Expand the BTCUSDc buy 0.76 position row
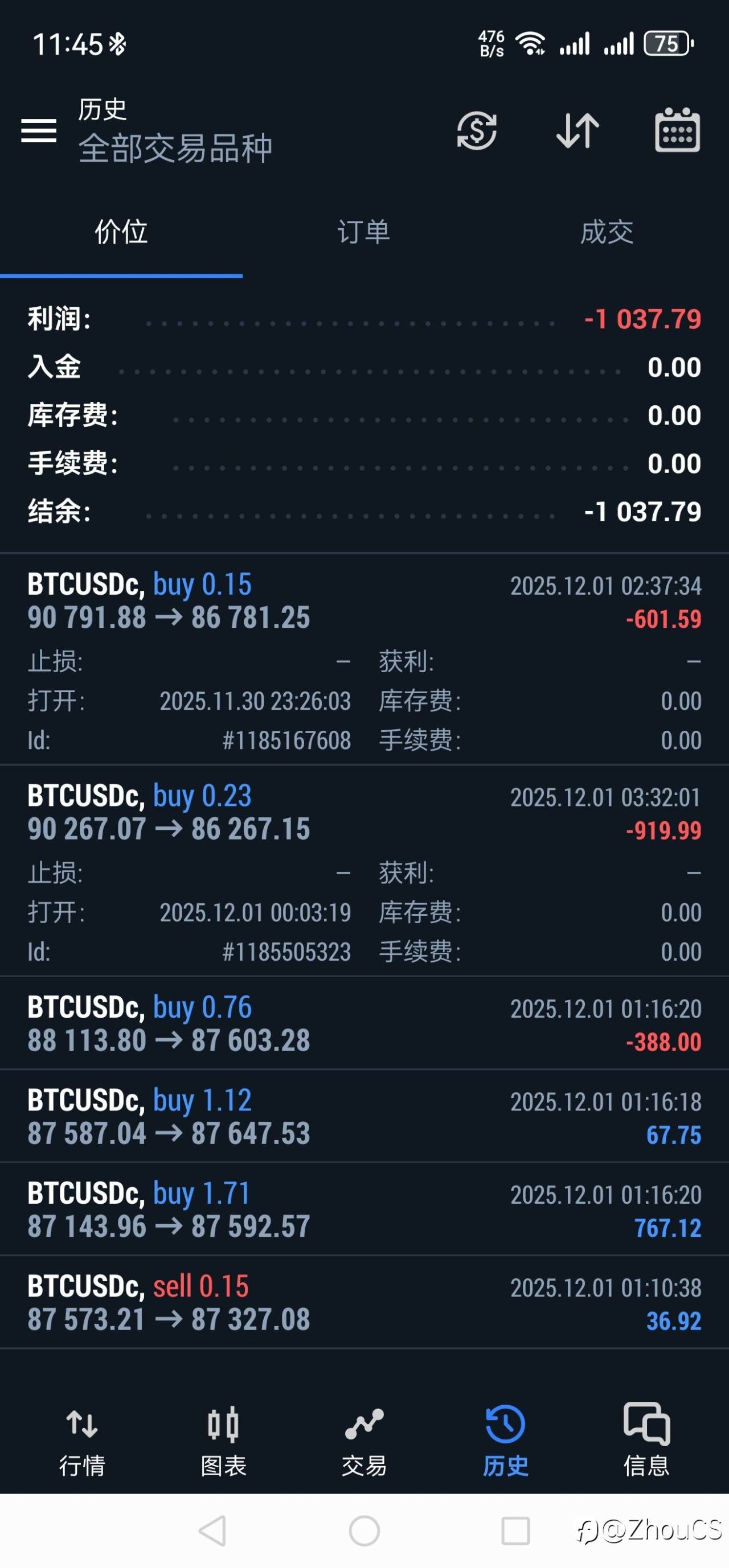This screenshot has width=729, height=1568. [x=364, y=1024]
